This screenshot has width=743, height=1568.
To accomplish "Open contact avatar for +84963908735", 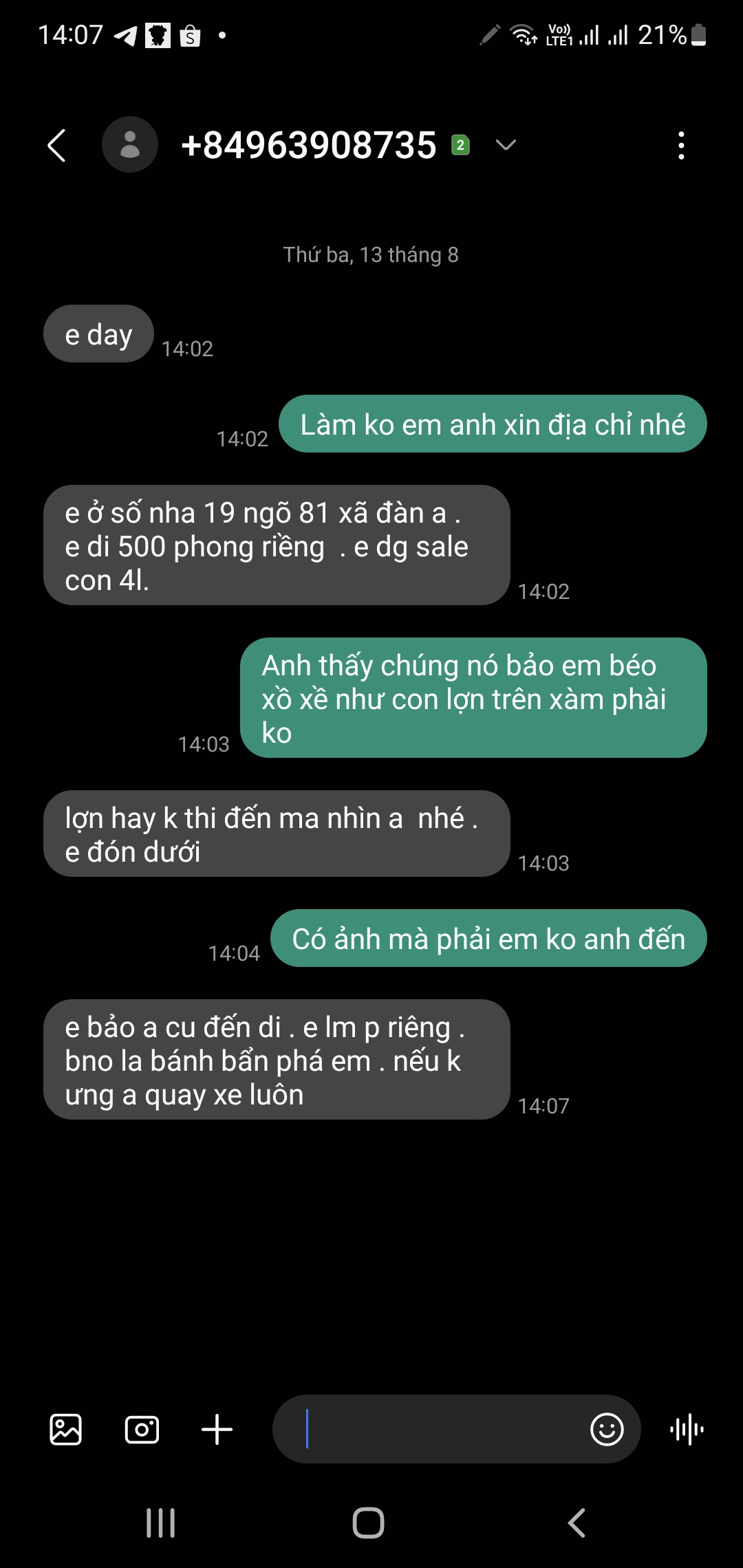I will click(x=130, y=145).
